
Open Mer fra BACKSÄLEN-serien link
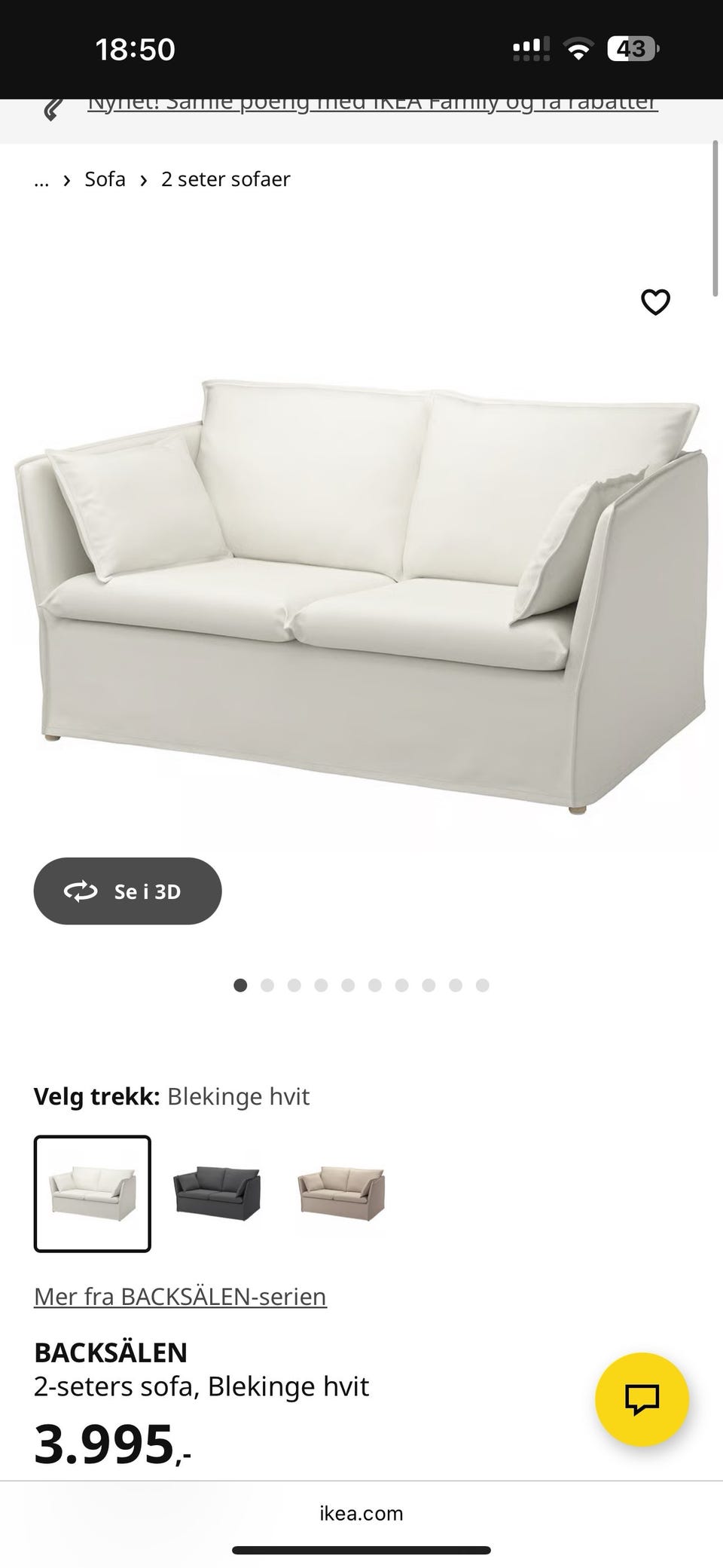[179, 1297]
